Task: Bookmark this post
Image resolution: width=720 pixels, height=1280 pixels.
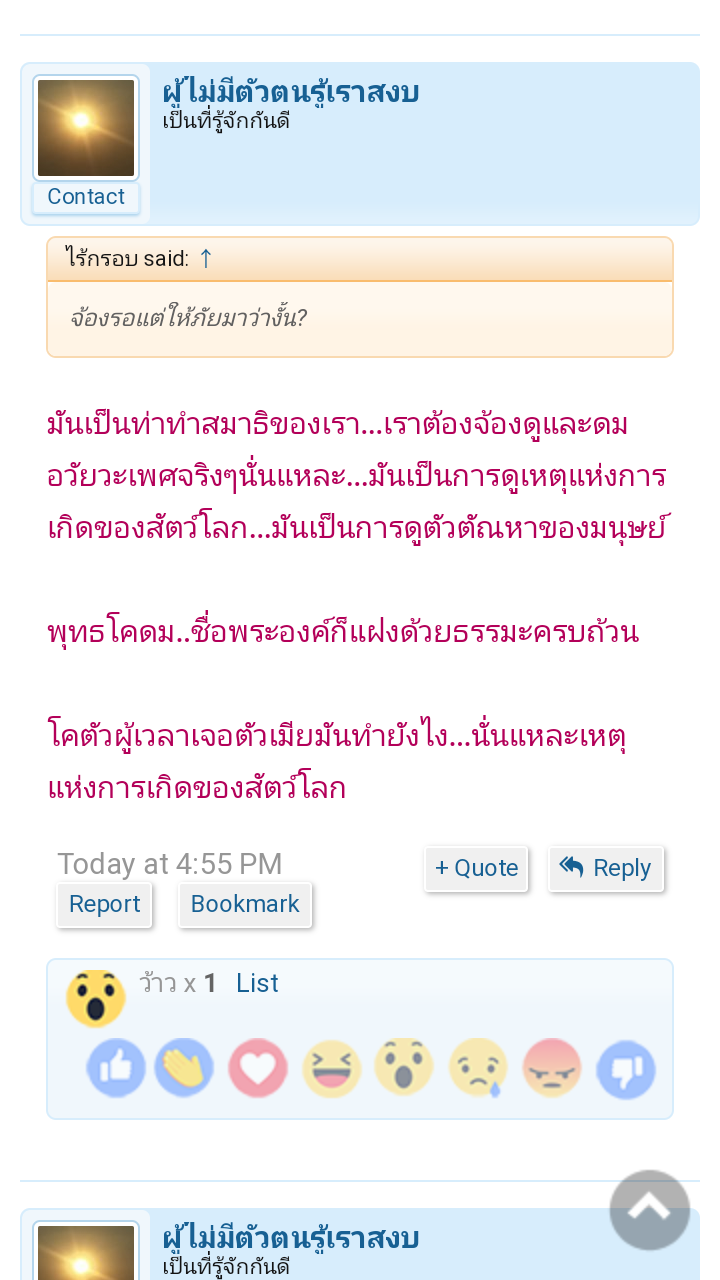Action: (x=245, y=904)
